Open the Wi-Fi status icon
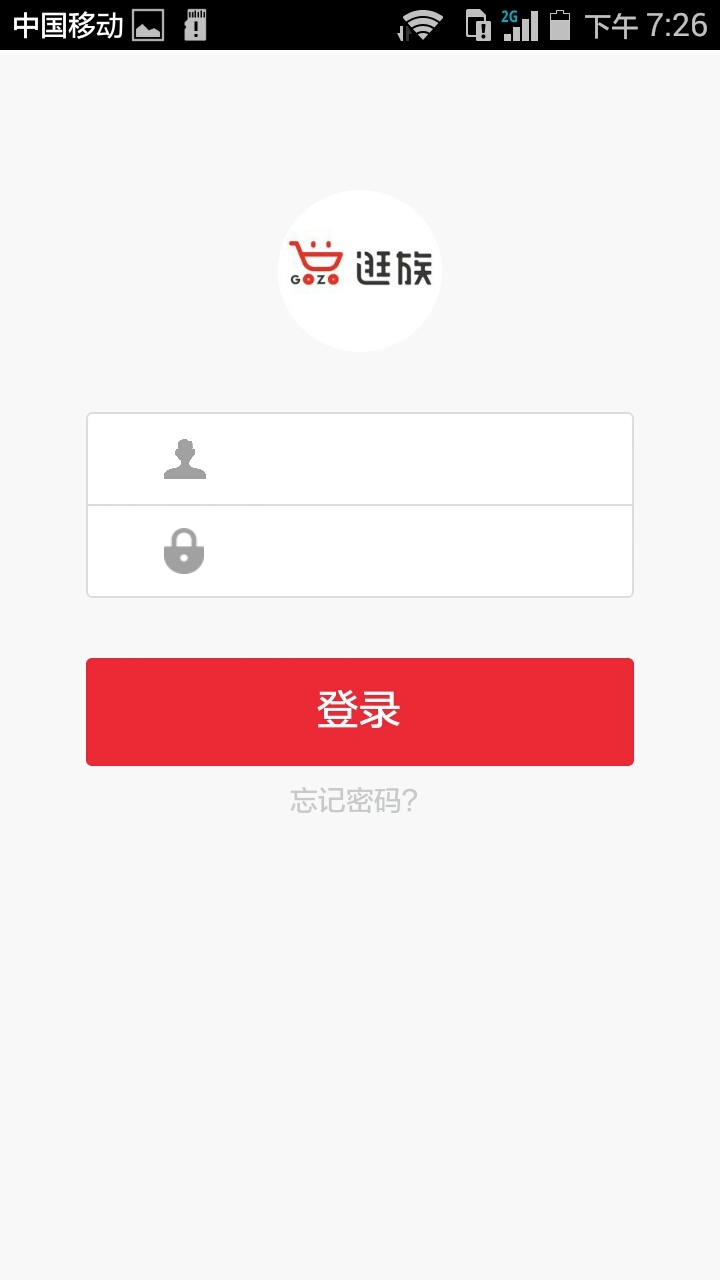Screen dimensions: 720x1280 (x=420, y=24)
